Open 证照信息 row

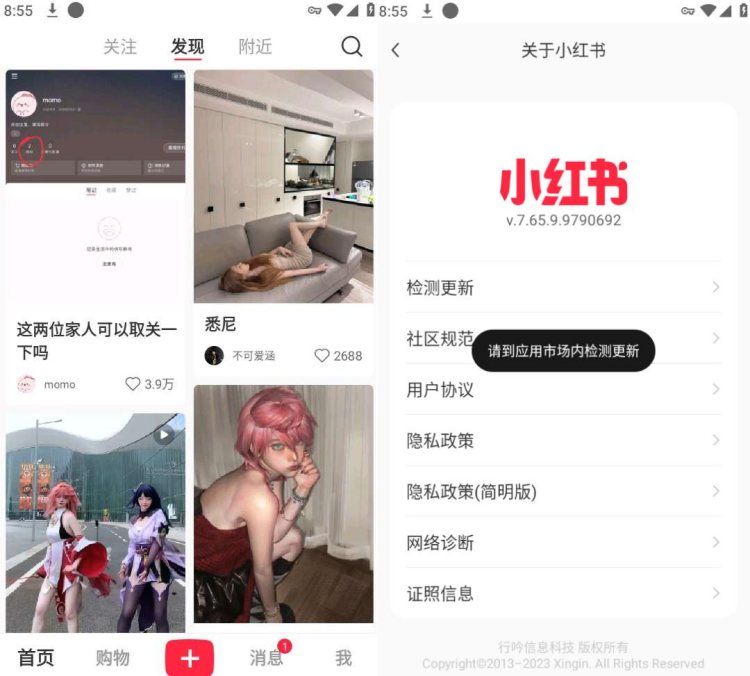pos(563,593)
